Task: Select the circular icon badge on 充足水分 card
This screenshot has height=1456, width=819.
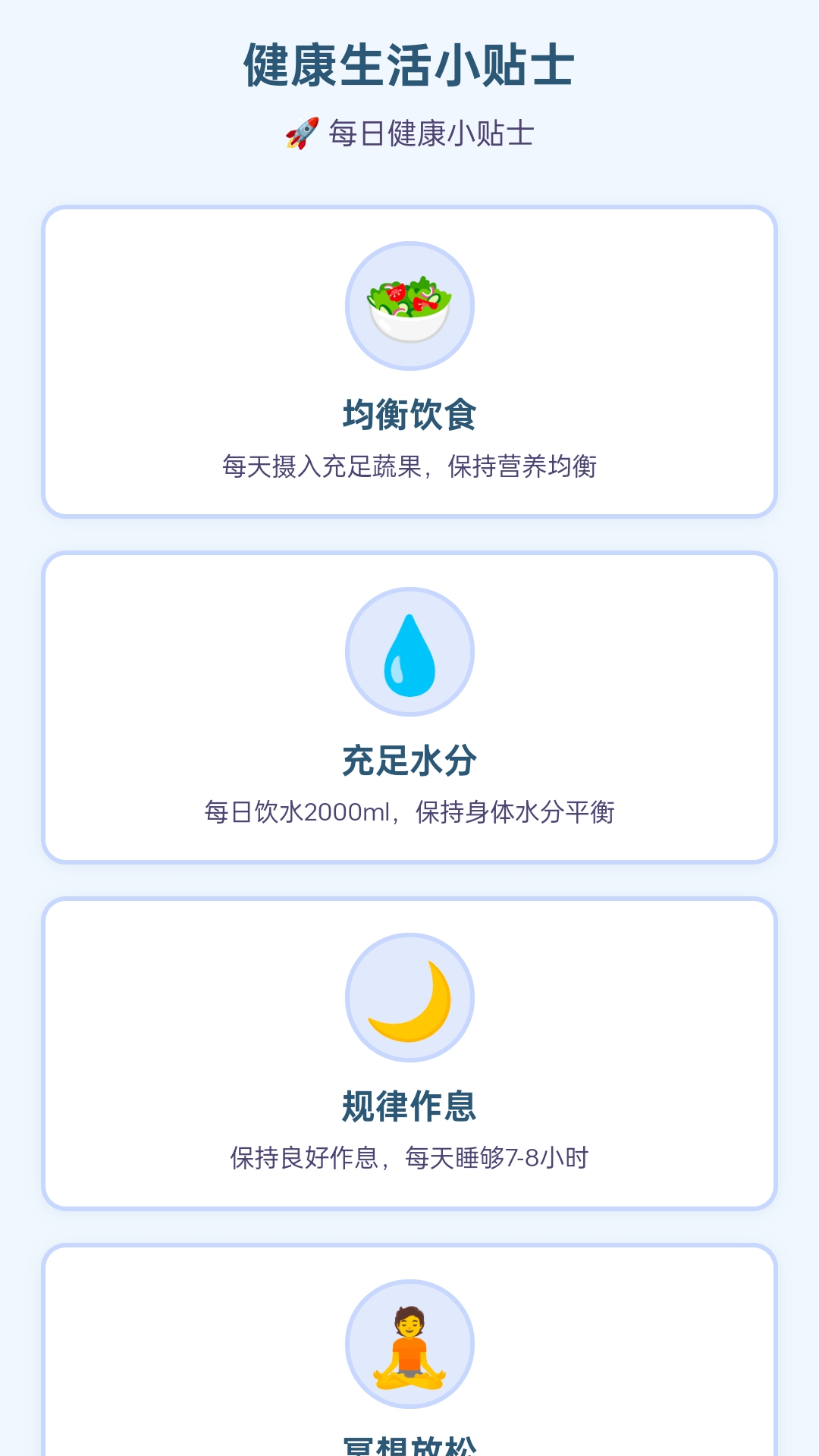Action: click(409, 654)
